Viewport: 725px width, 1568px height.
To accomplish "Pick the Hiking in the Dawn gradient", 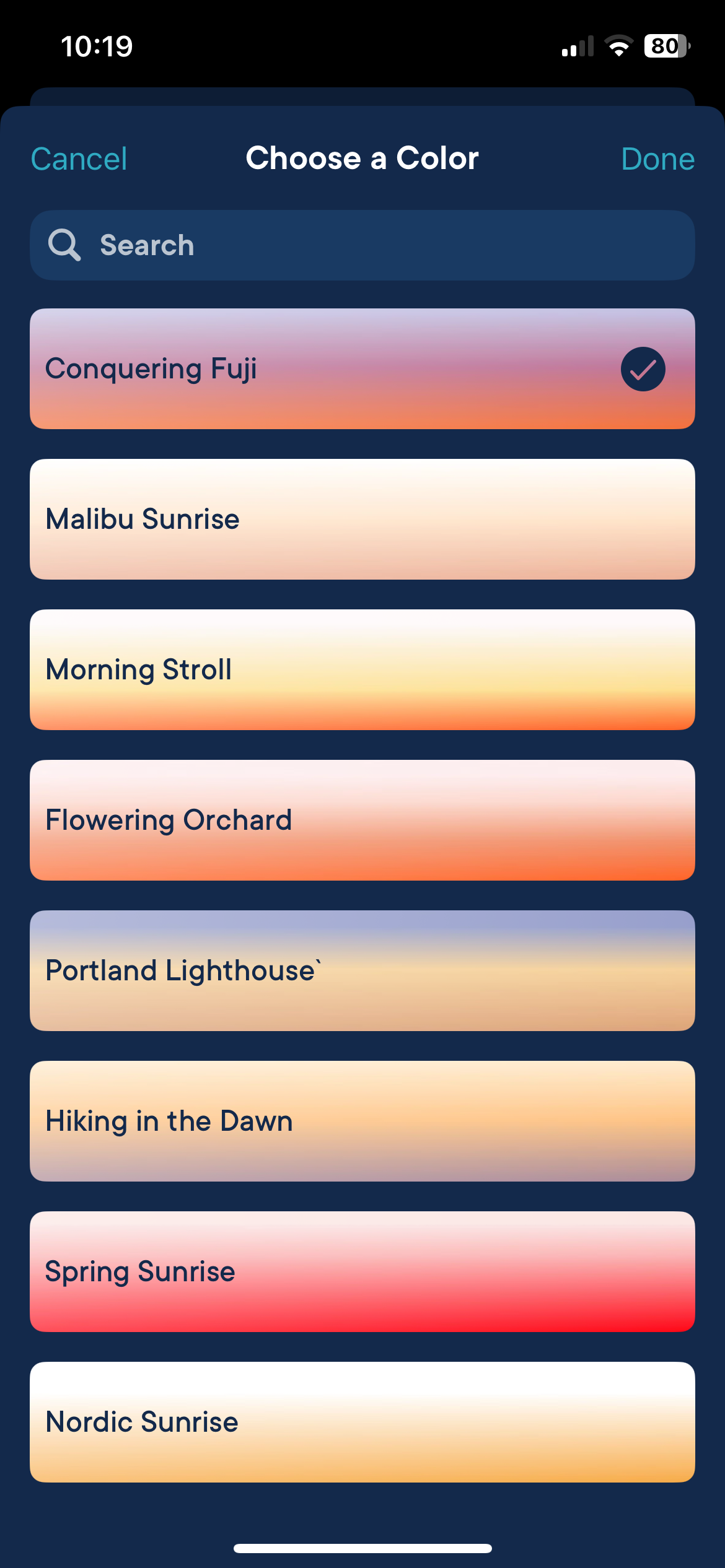I will pyautogui.click(x=362, y=1121).
